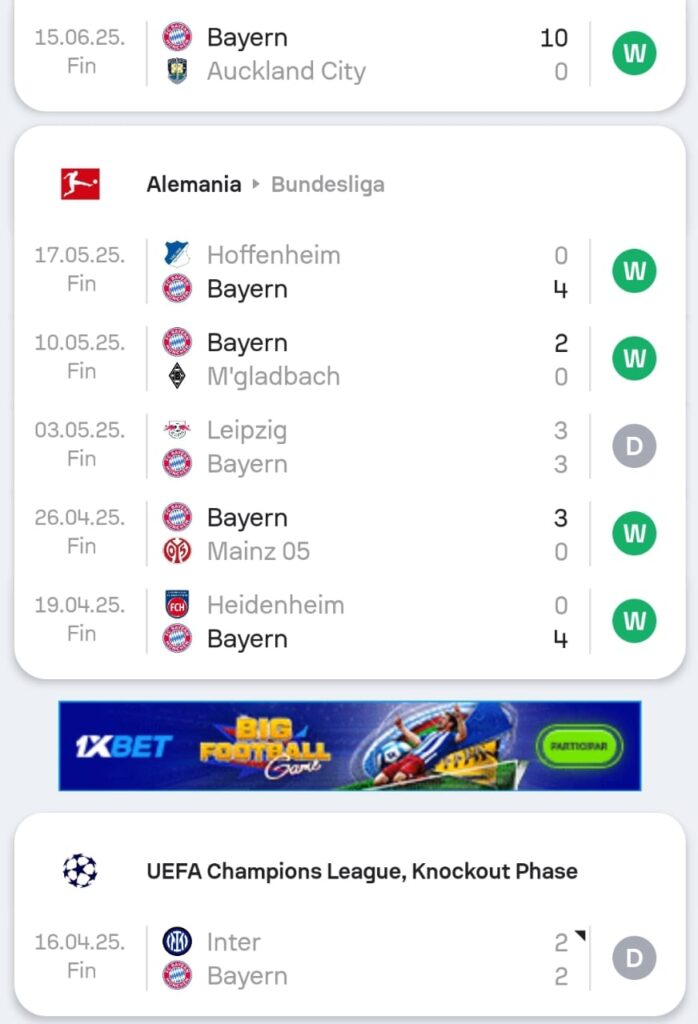
Task: Open the Alemania Bundesliga league header
Action: coord(265,184)
